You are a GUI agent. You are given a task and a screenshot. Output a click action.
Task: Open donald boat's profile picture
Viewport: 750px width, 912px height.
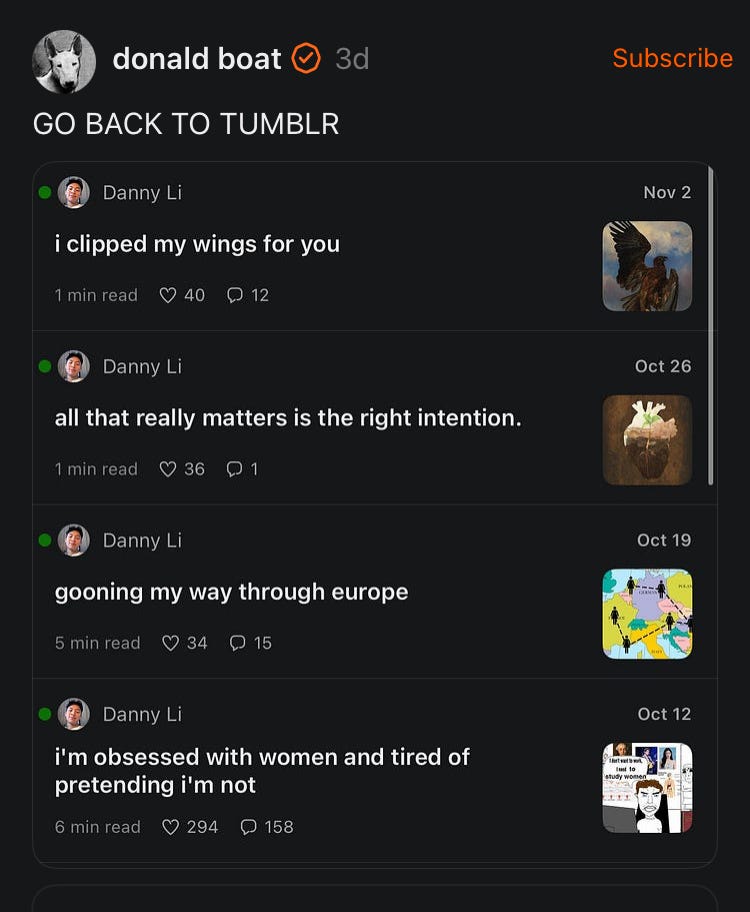pyautogui.click(x=64, y=61)
